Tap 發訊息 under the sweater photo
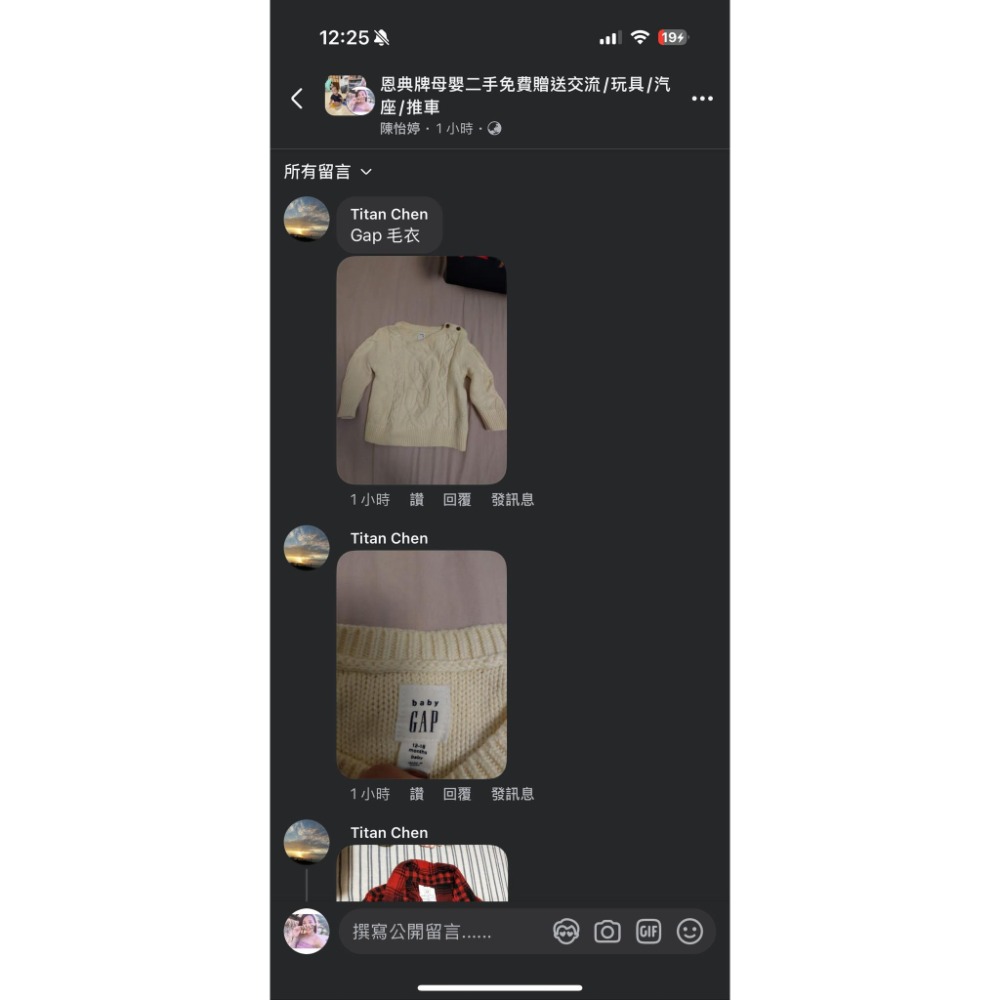The height and width of the screenshot is (1000, 1000). click(x=512, y=499)
